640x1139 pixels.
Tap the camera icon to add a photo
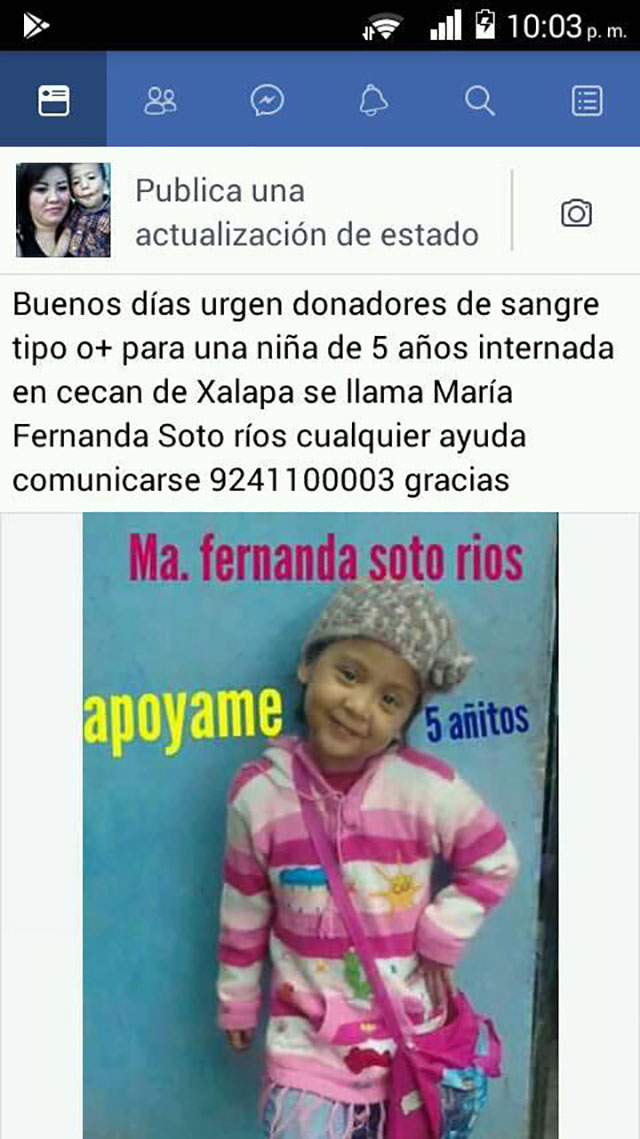click(576, 212)
